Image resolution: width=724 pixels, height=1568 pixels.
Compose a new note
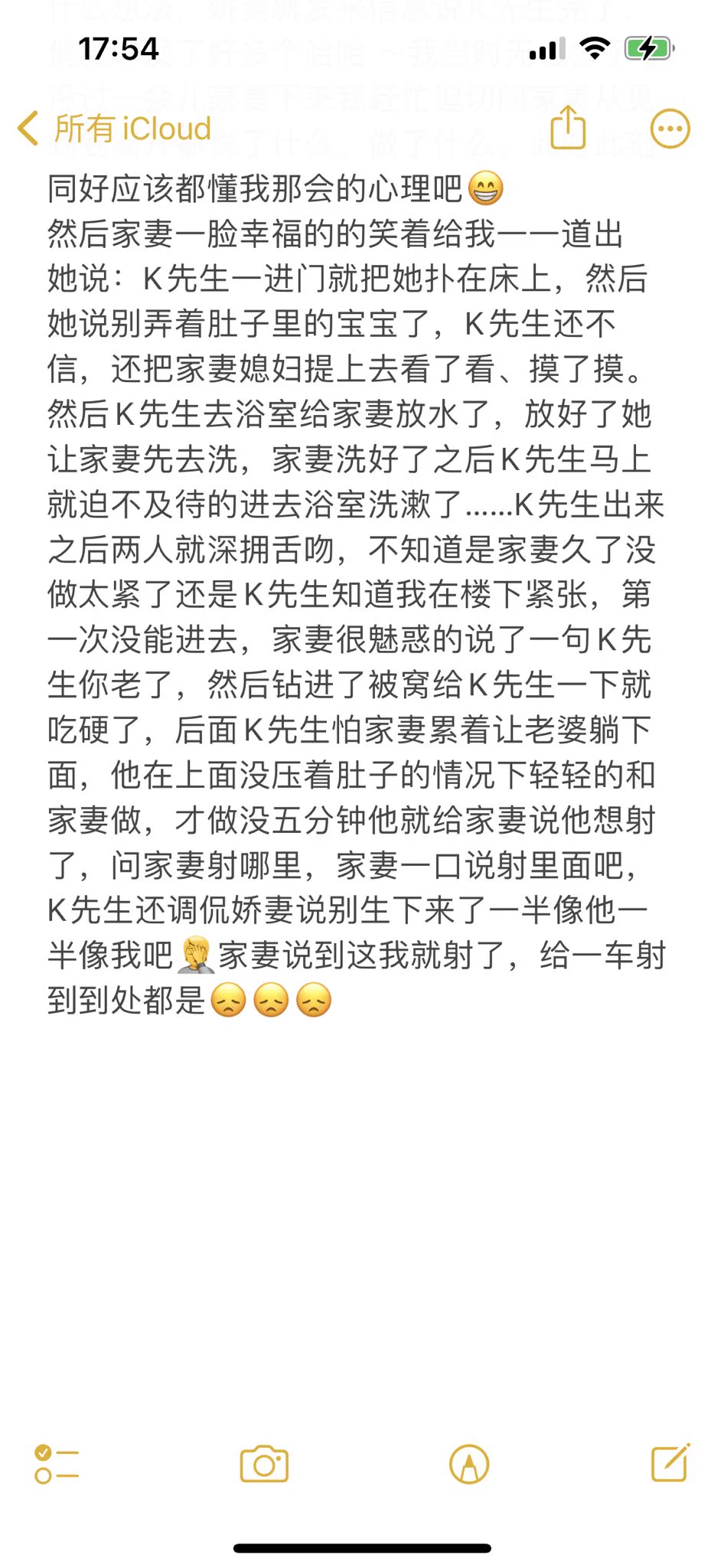pyautogui.click(x=670, y=1462)
